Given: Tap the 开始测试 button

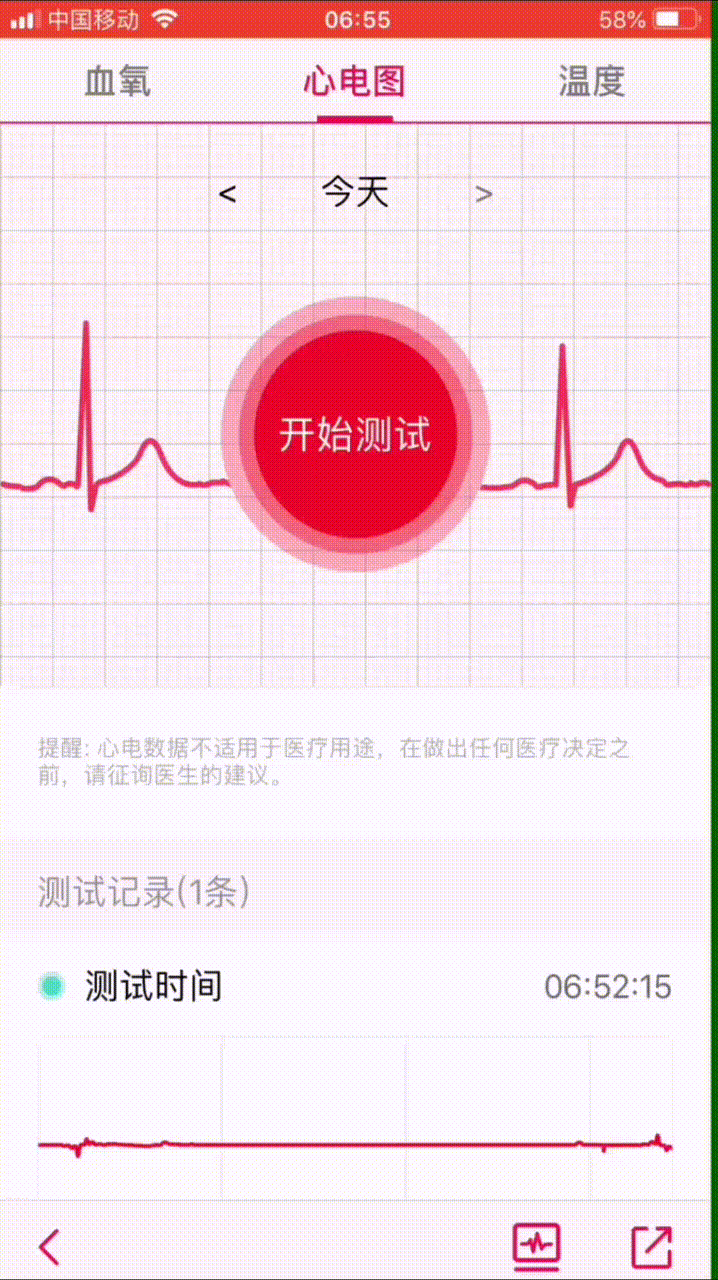Looking at the screenshot, I should tap(355, 436).
